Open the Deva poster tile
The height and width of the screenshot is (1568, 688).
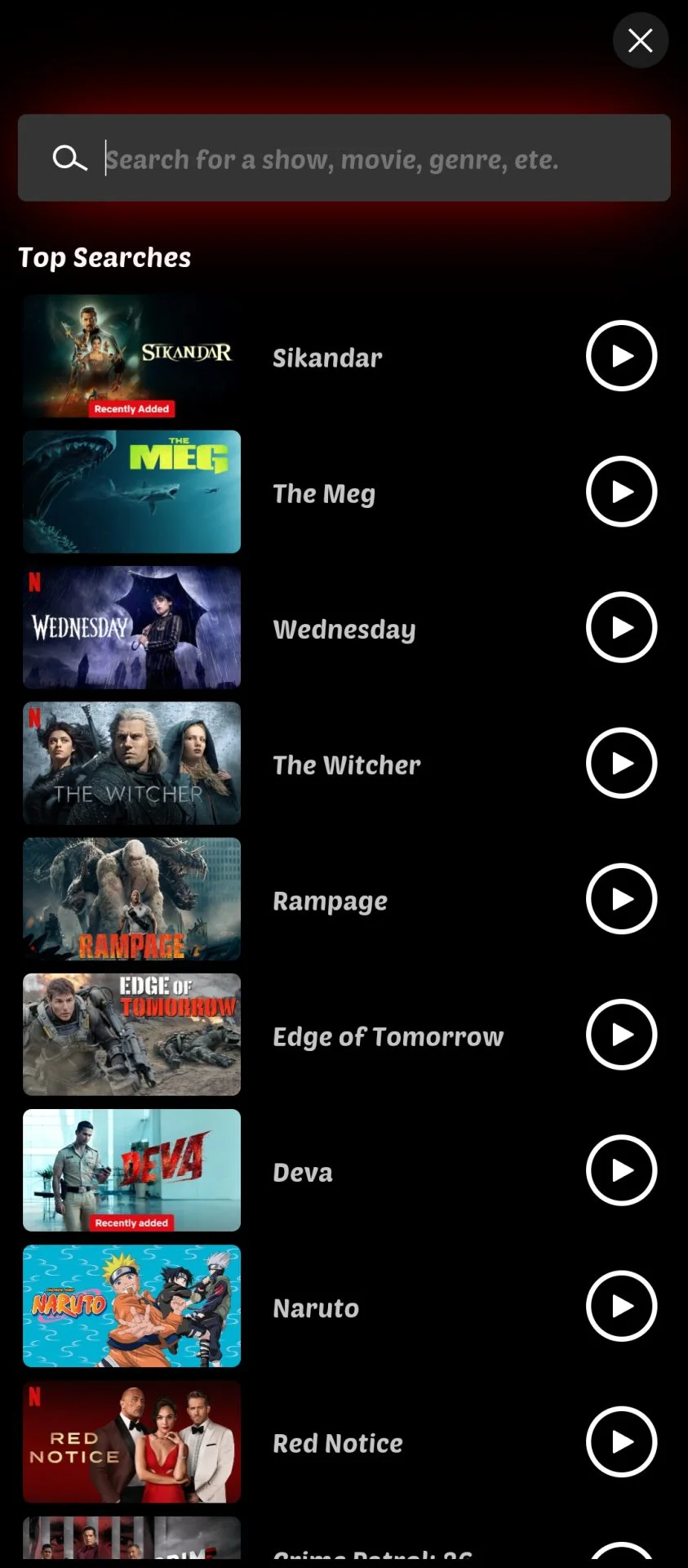pos(131,1170)
